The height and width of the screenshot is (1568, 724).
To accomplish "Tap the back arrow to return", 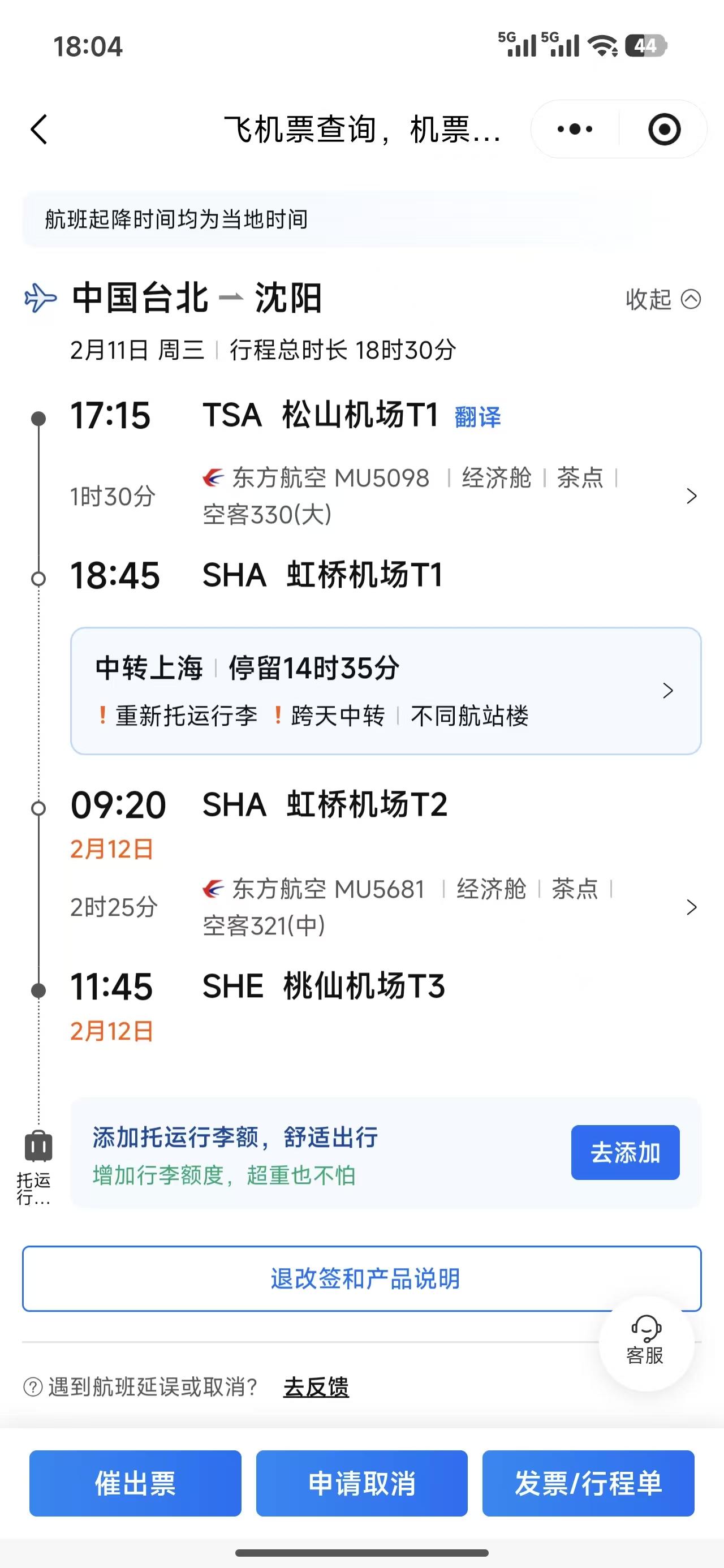I will coord(39,129).
